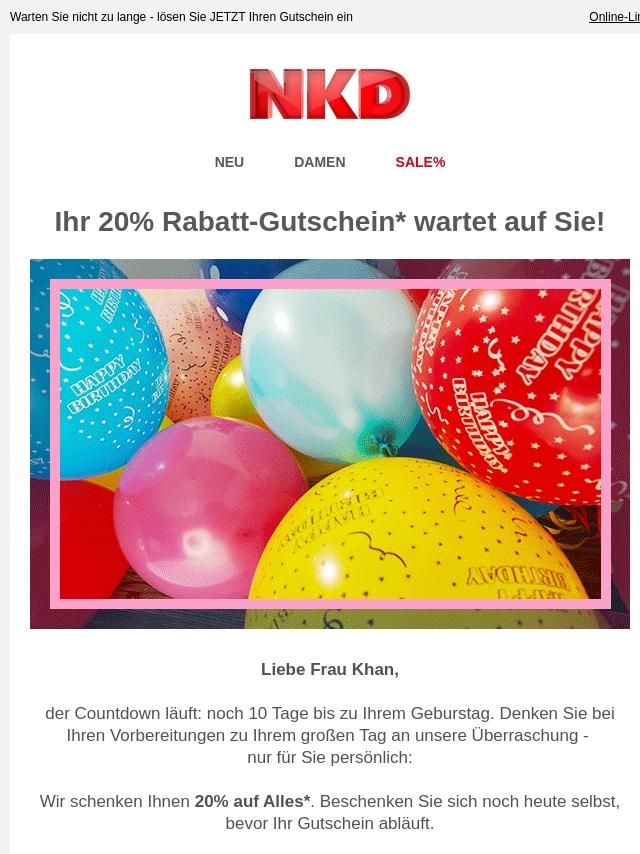Viewport: 640px width, 854px height.
Task: Open the Online-Link at top right
Action: [614, 17]
